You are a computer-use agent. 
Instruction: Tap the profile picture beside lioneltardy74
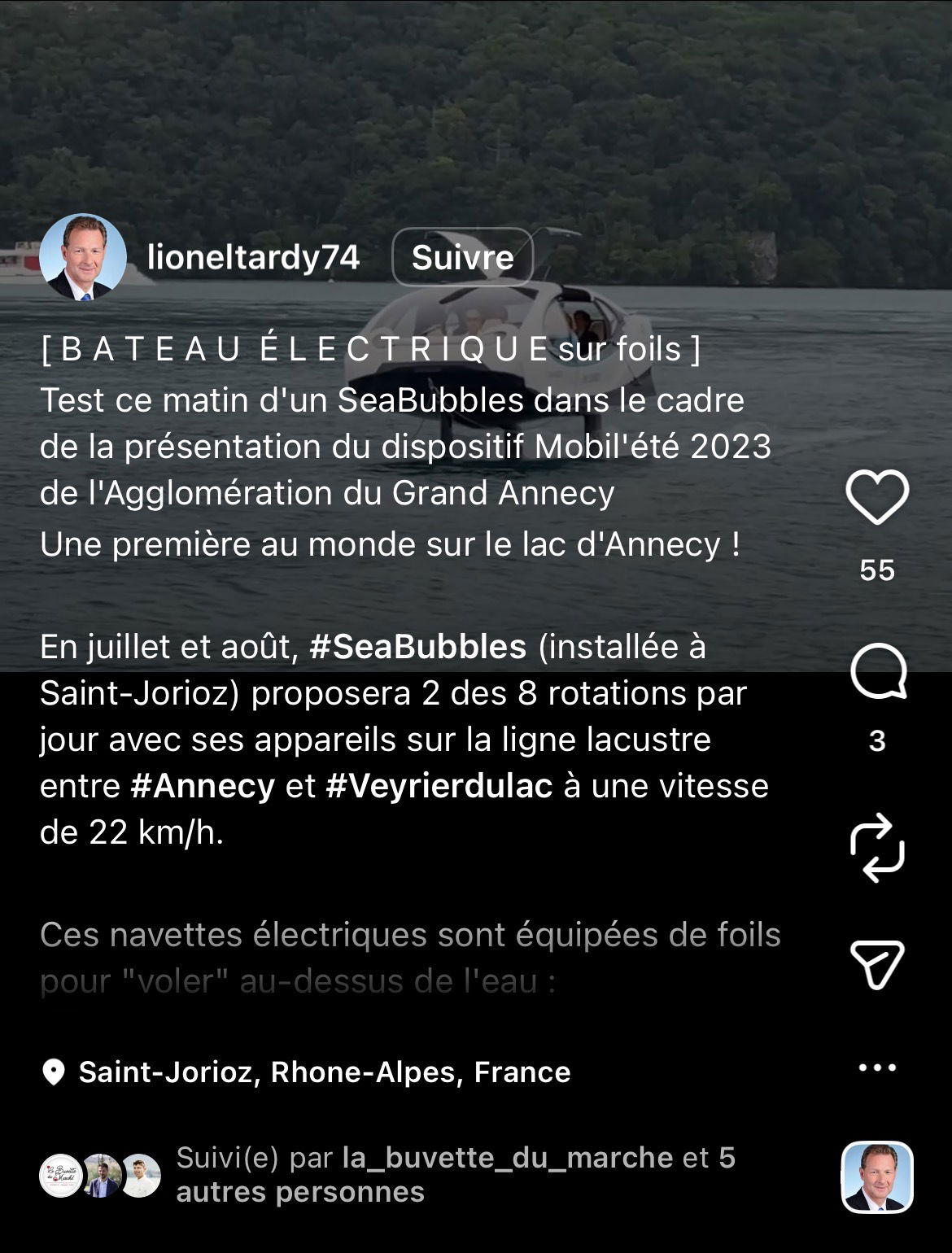point(83,257)
